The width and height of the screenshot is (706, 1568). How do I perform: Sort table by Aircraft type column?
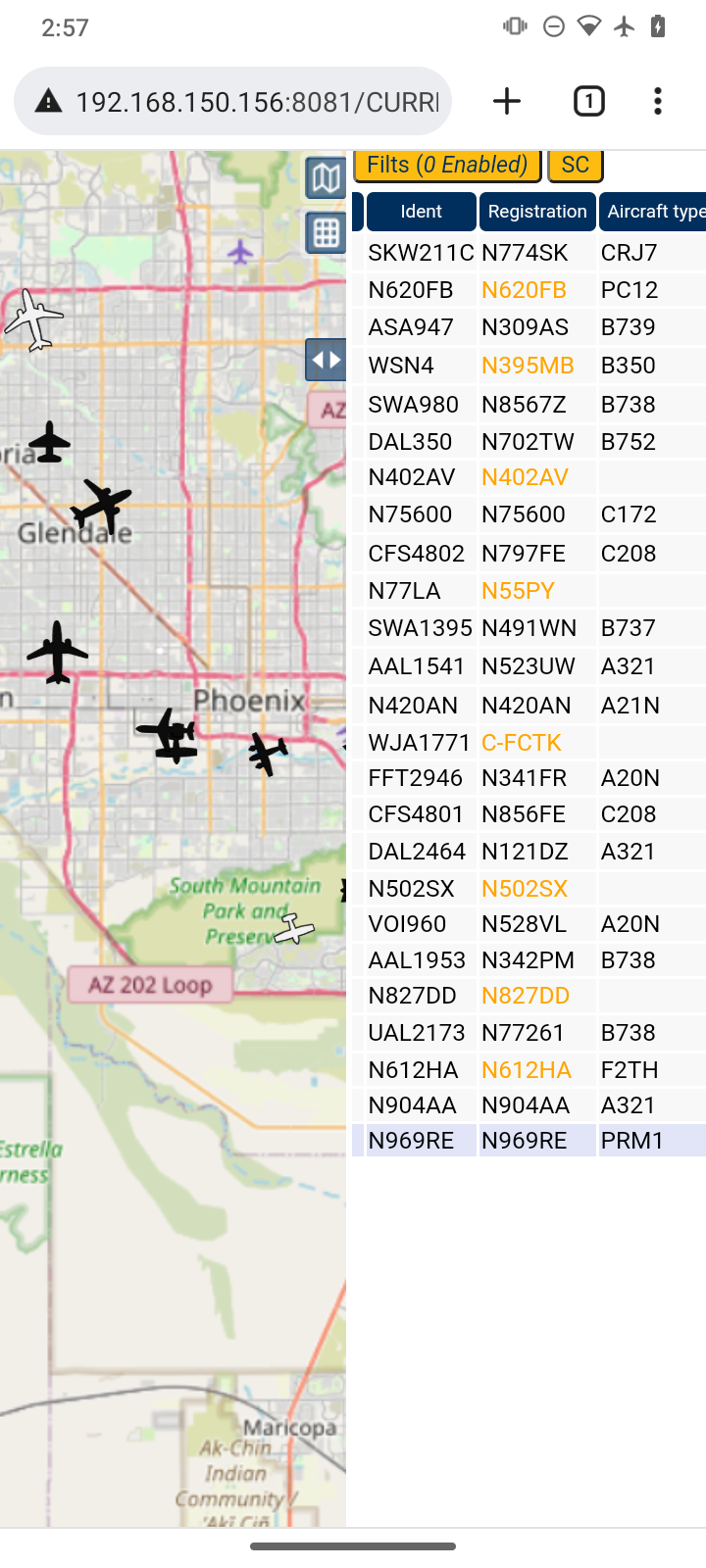point(653,212)
